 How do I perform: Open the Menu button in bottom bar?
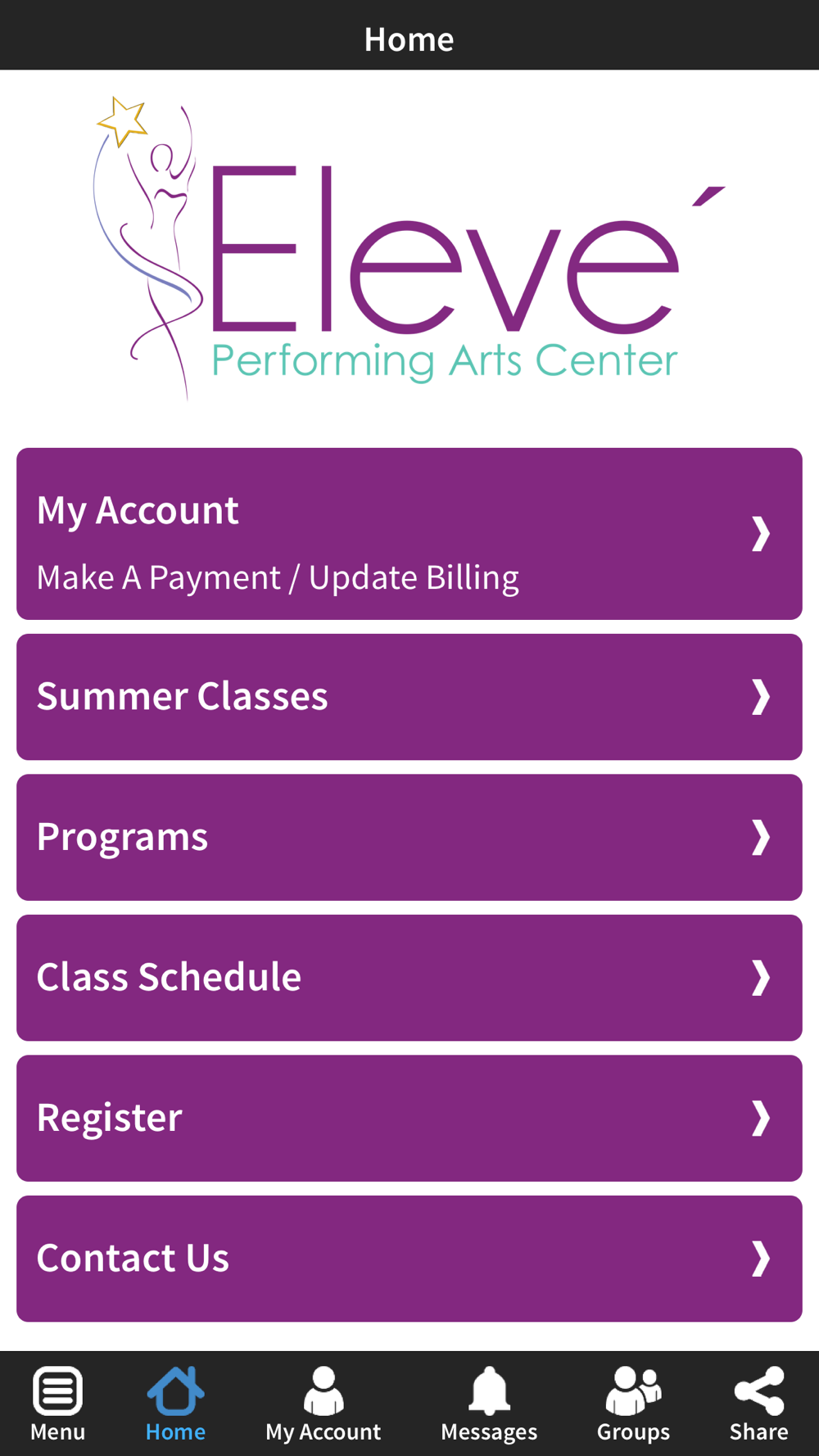tap(57, 1404)
